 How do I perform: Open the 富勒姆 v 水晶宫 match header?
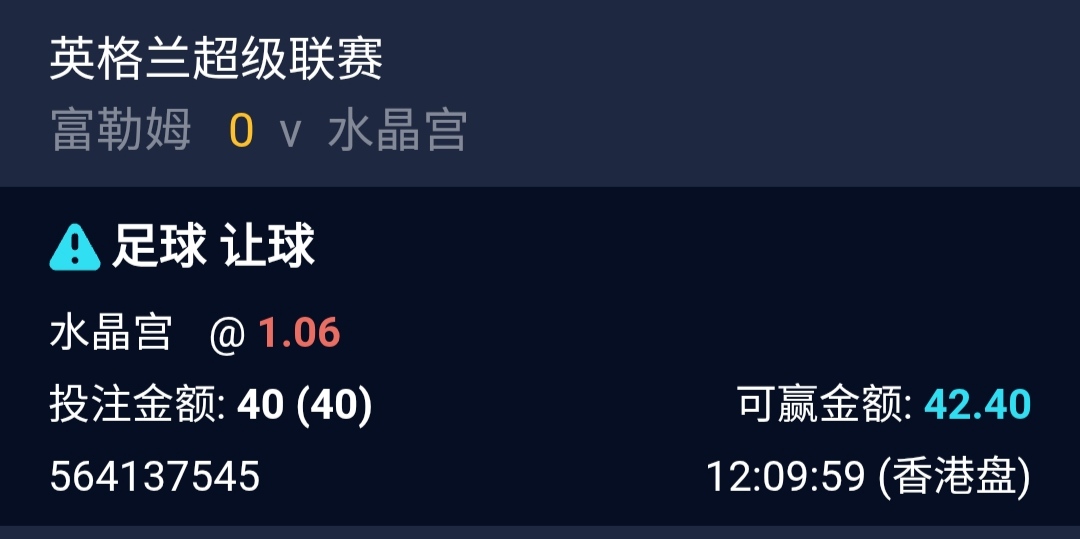tap(258, 132)
